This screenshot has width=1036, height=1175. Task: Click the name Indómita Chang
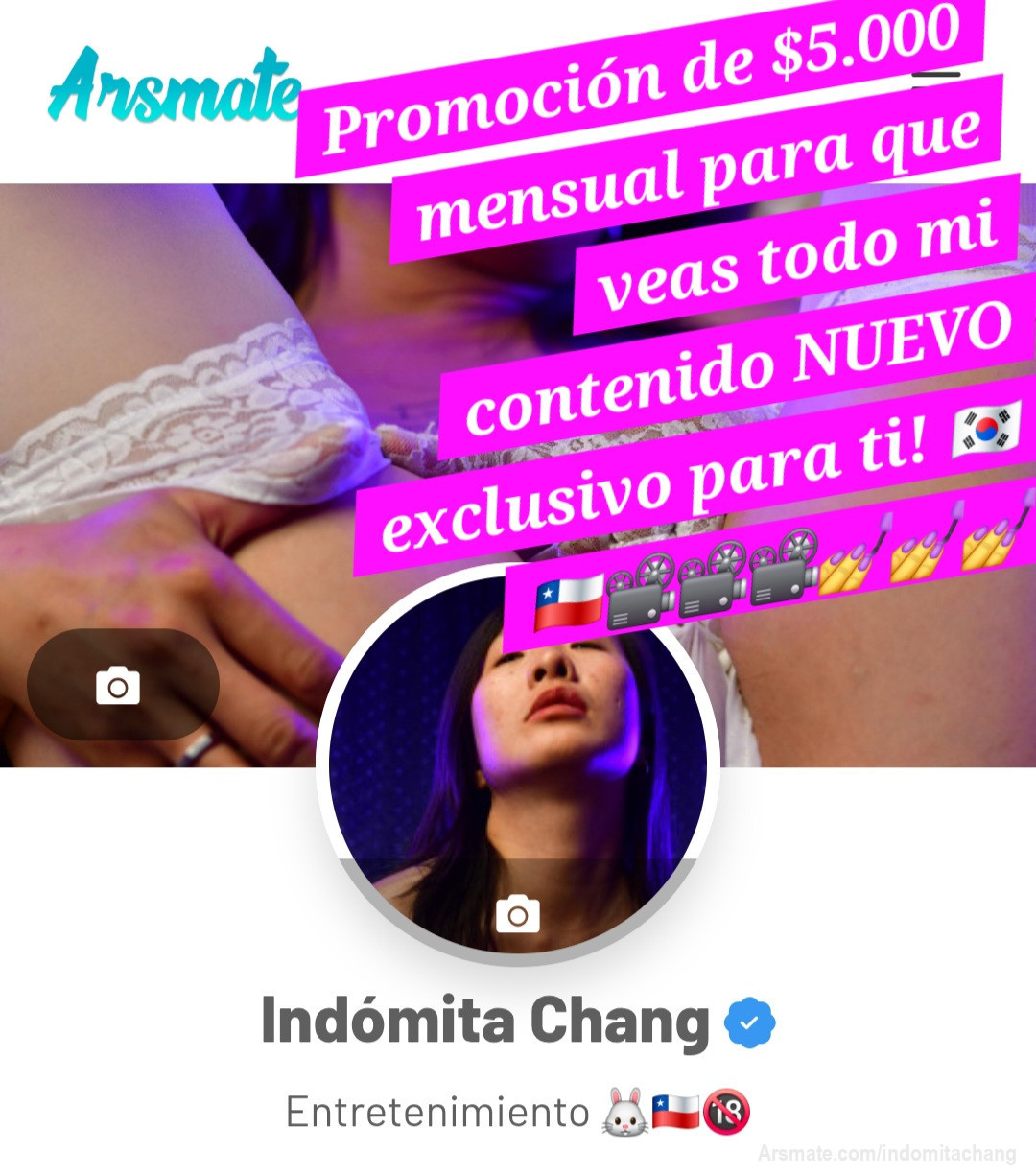pos(480,1020)
